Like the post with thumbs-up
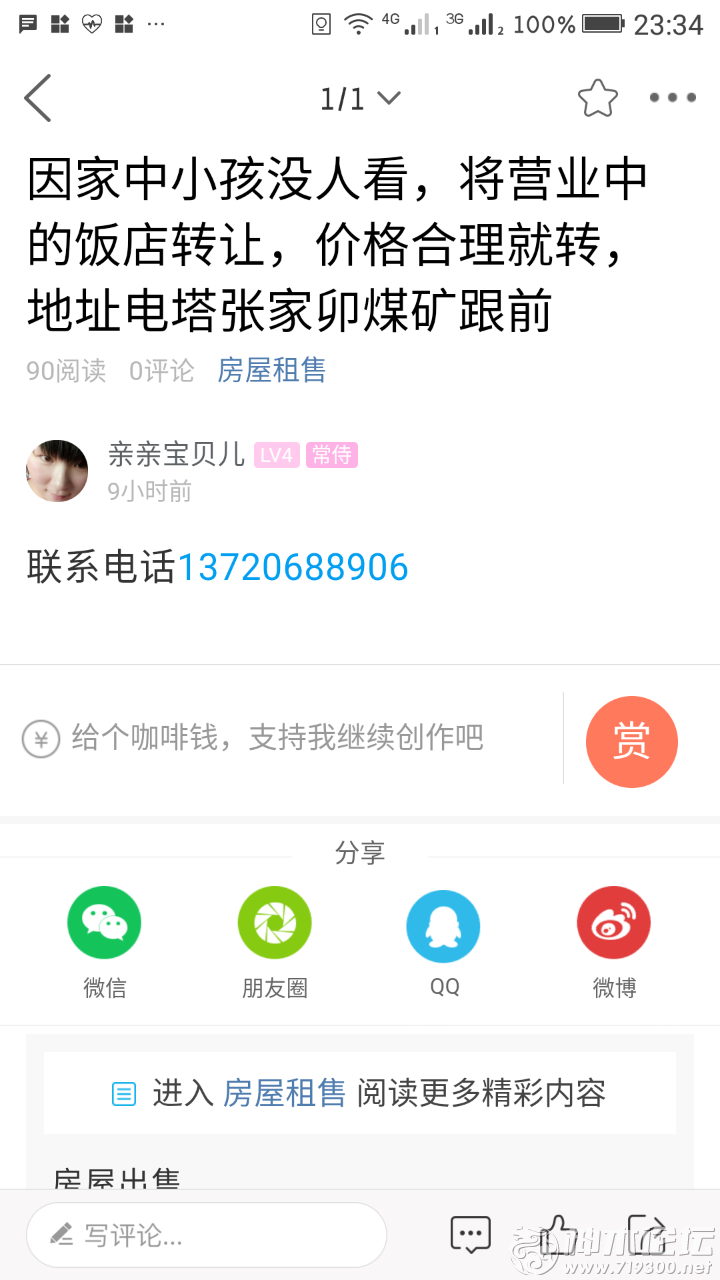Screen dimensions: 720x1280 pyautogui.click(x=558, y=1232)
